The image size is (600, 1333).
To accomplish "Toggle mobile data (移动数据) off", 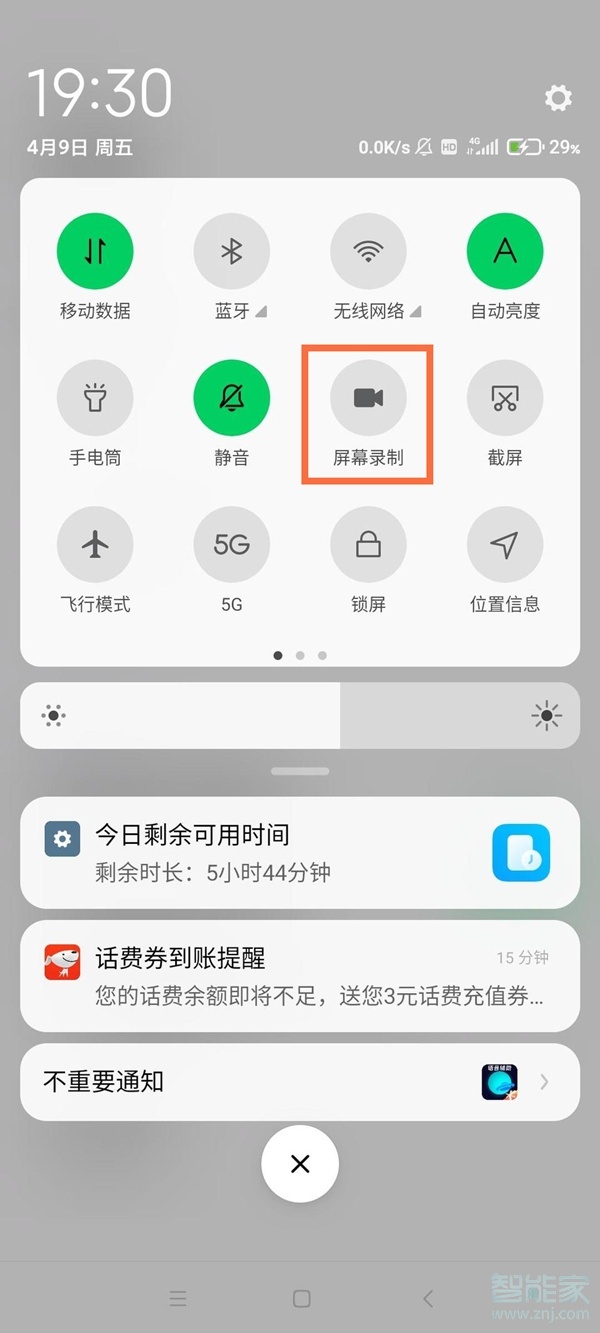I will point(95,250).
